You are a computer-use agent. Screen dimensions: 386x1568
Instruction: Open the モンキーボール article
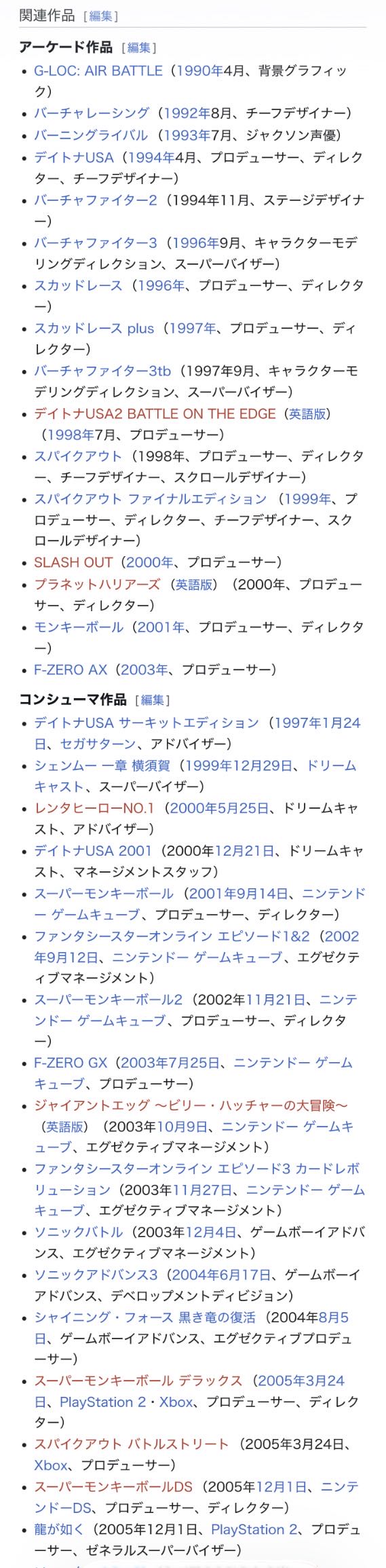[79, 627]
